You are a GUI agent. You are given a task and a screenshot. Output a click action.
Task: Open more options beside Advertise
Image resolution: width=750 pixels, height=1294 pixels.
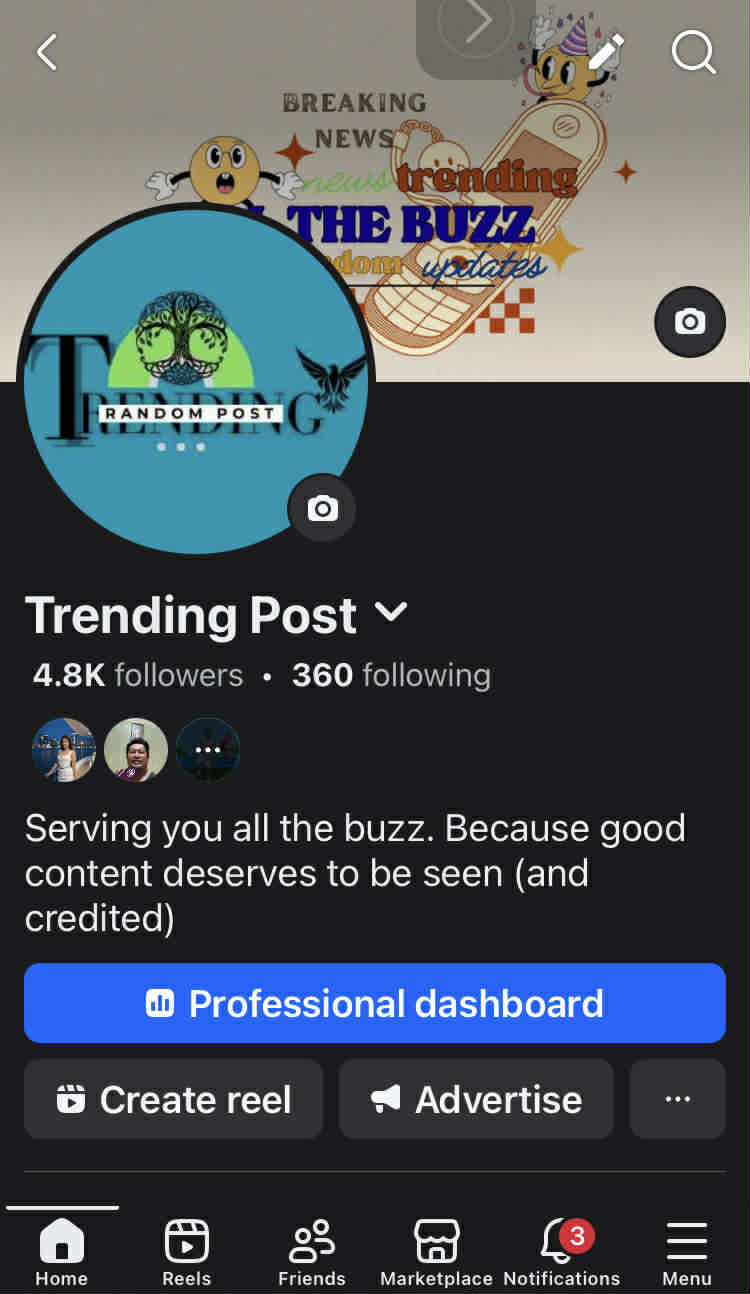coord(677,1099)
